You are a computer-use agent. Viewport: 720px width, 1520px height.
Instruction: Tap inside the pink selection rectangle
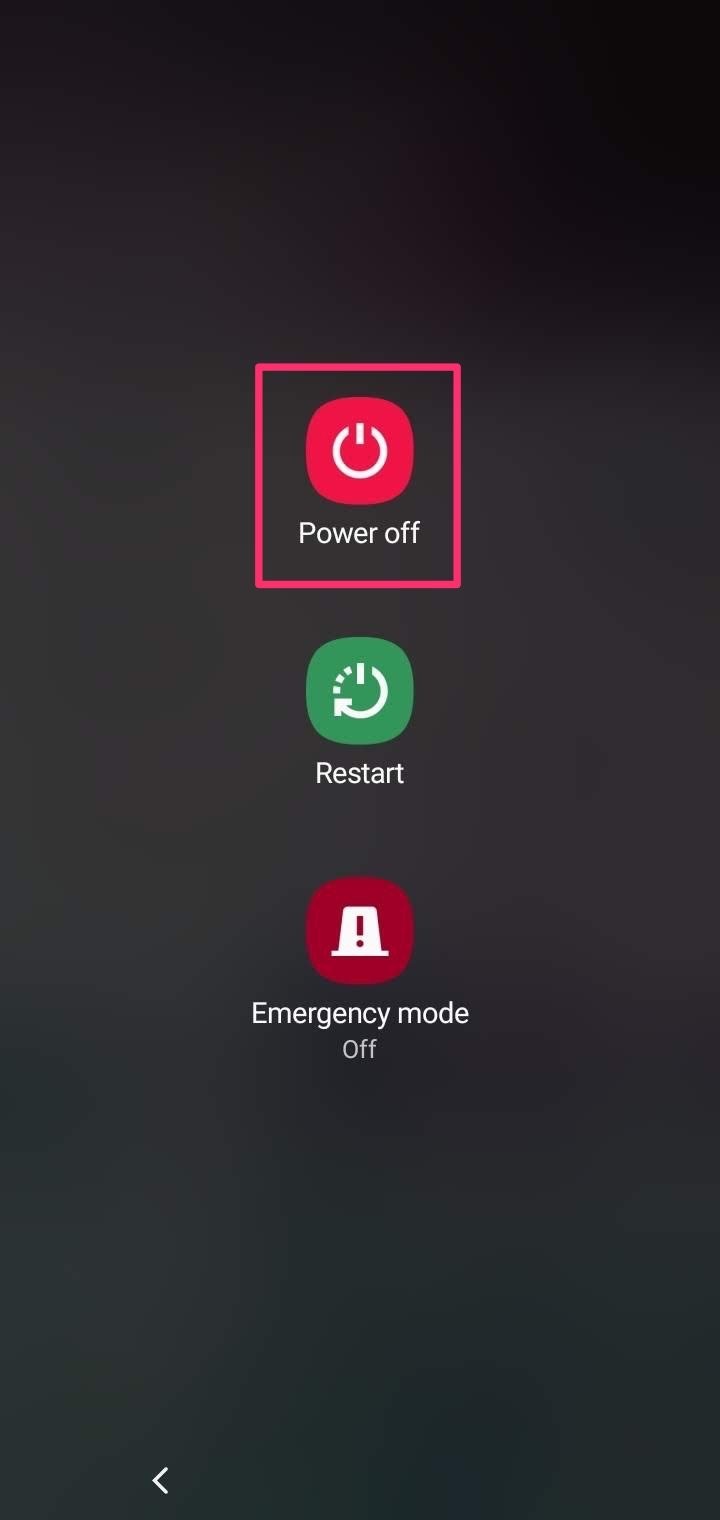(358, 475)
